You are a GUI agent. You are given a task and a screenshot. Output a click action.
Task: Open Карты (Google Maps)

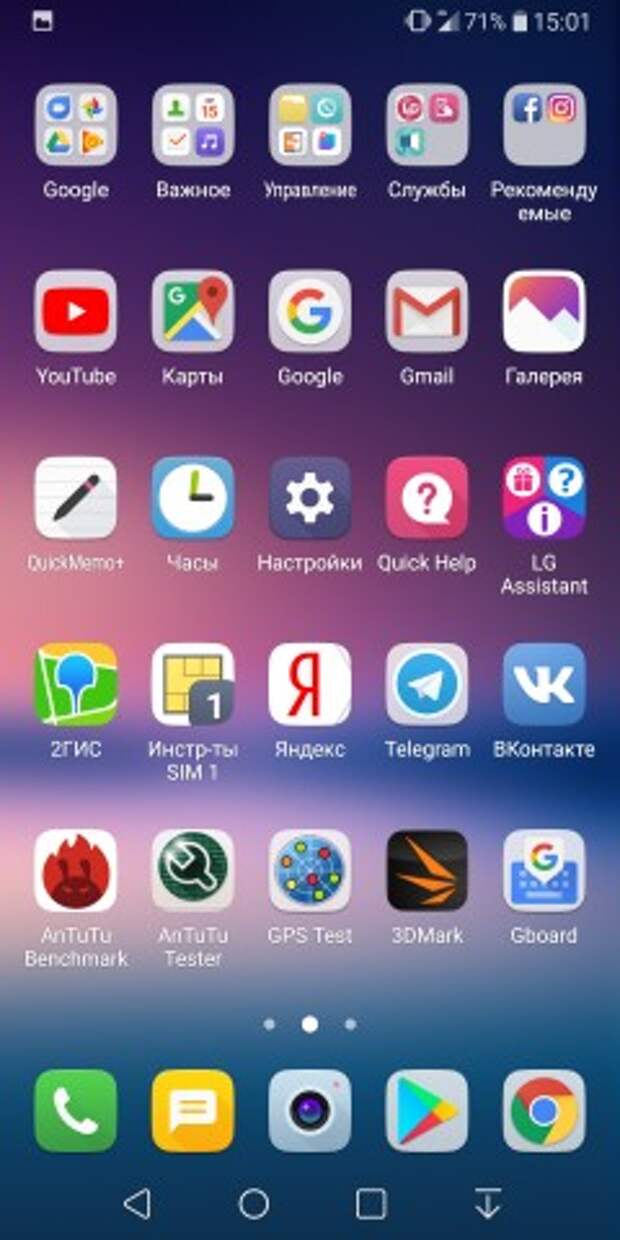193,311
